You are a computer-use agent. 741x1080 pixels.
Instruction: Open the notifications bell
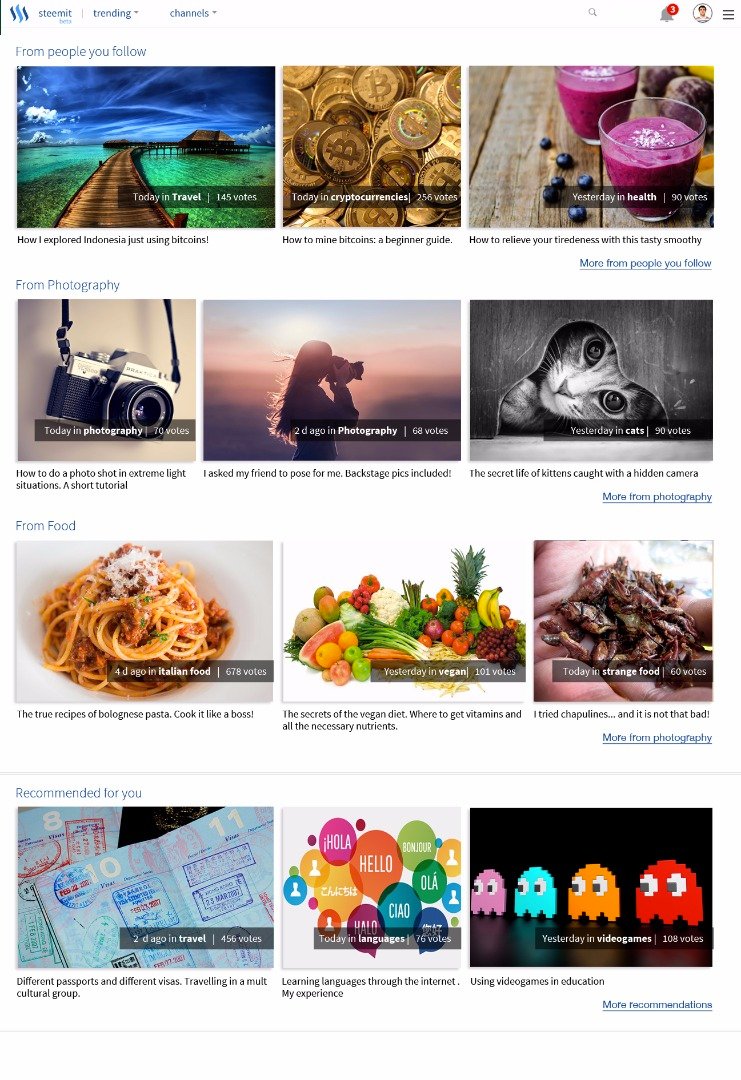tap(666, 14)
